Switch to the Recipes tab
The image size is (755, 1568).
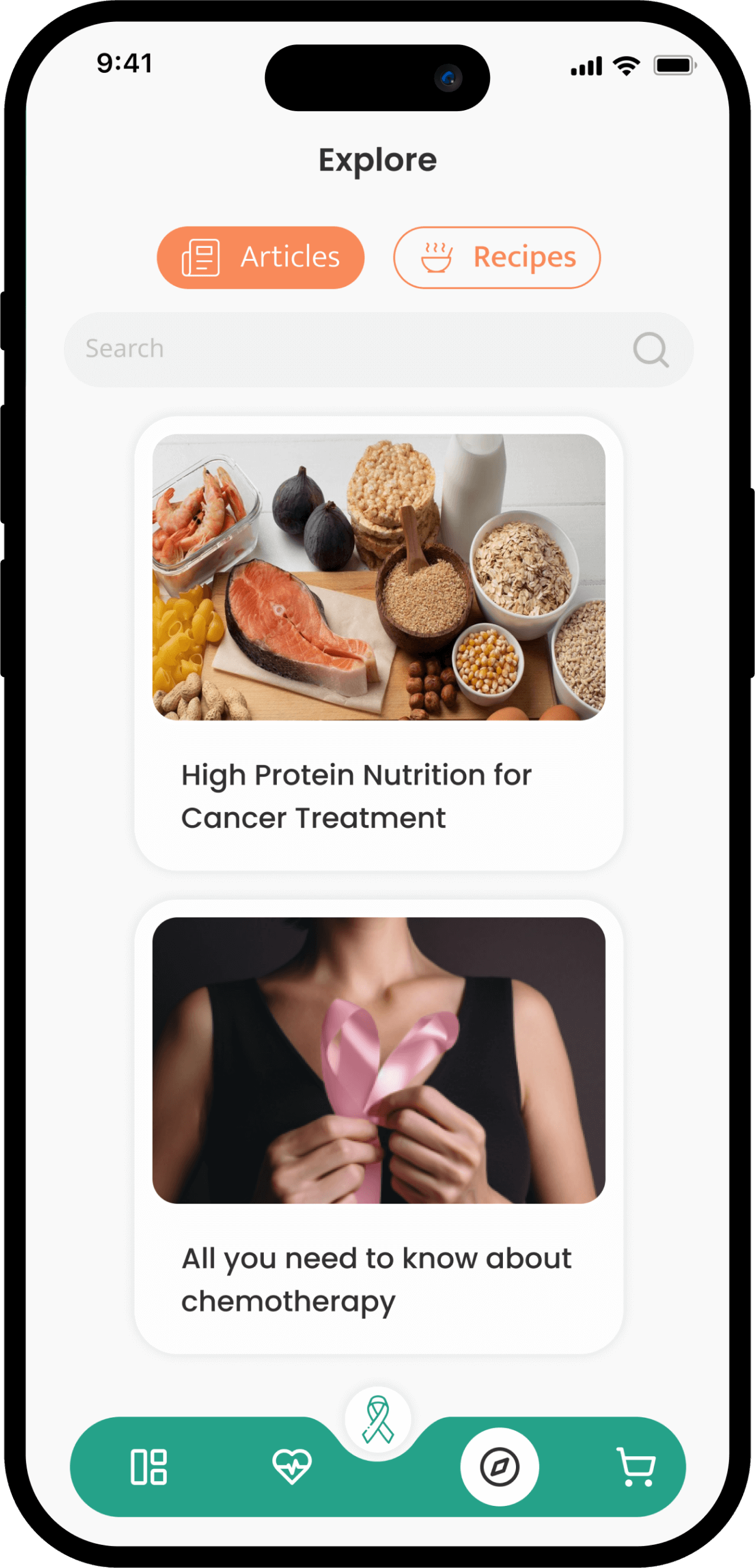click(497, 257)
